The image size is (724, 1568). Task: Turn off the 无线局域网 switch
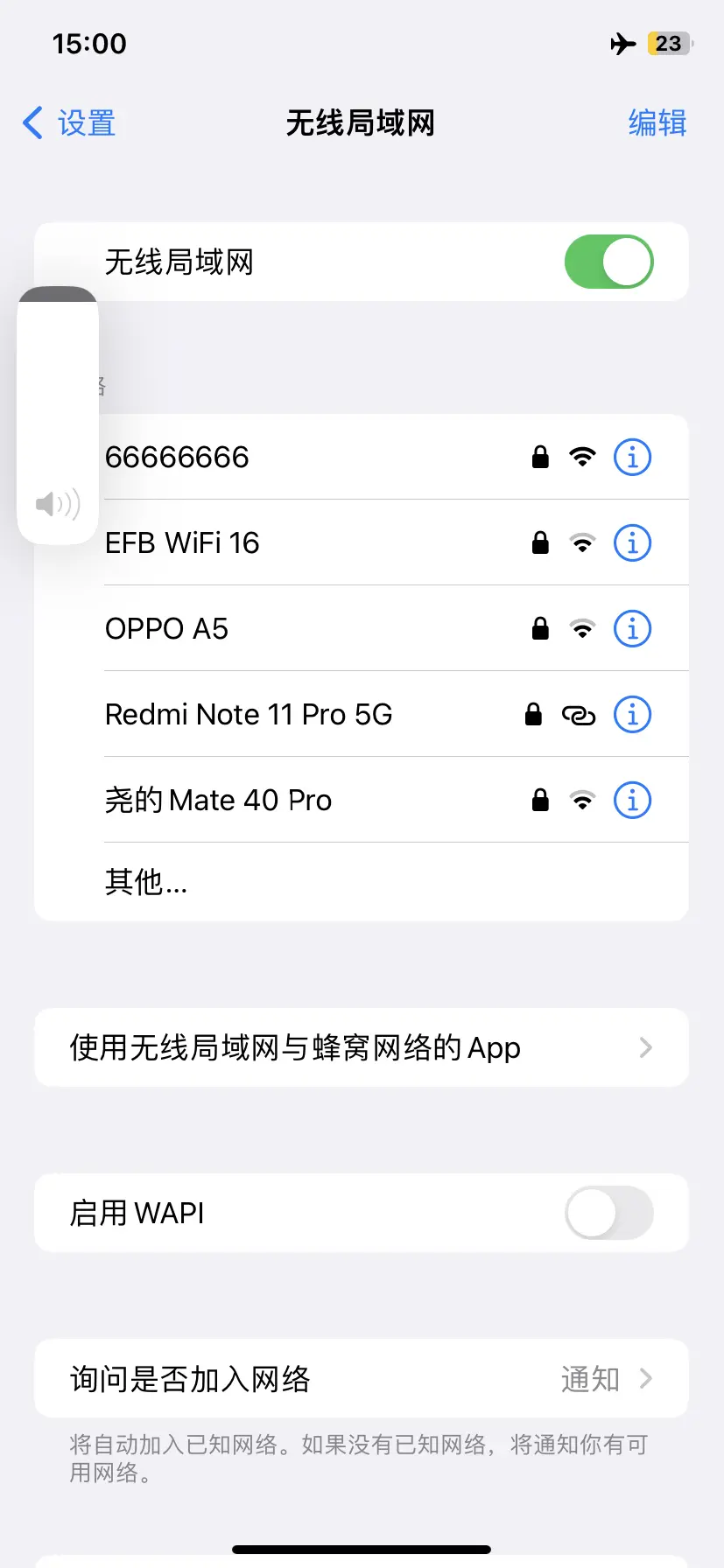click(x=608, y=262)
